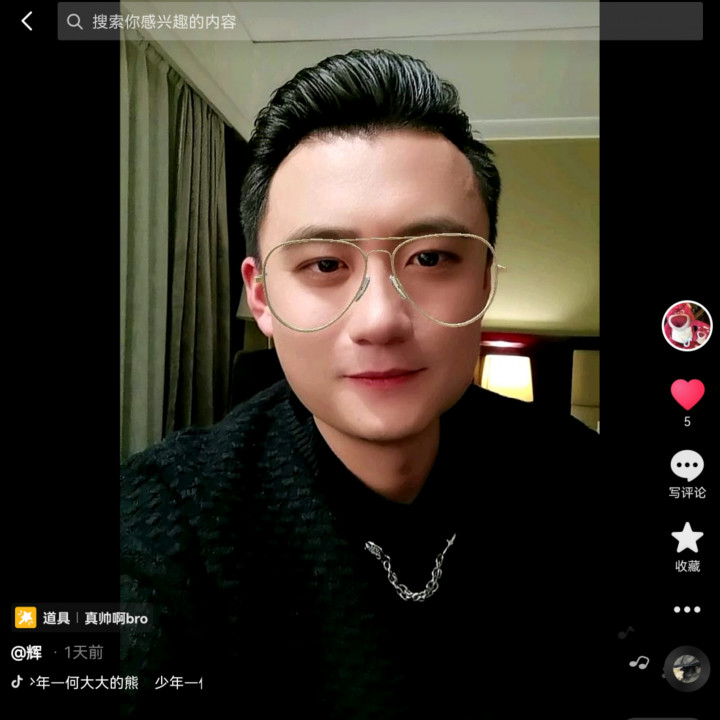Write a comment via 写评论
The height and width of the screenshot is (720, 720).
tap(687, 474)
